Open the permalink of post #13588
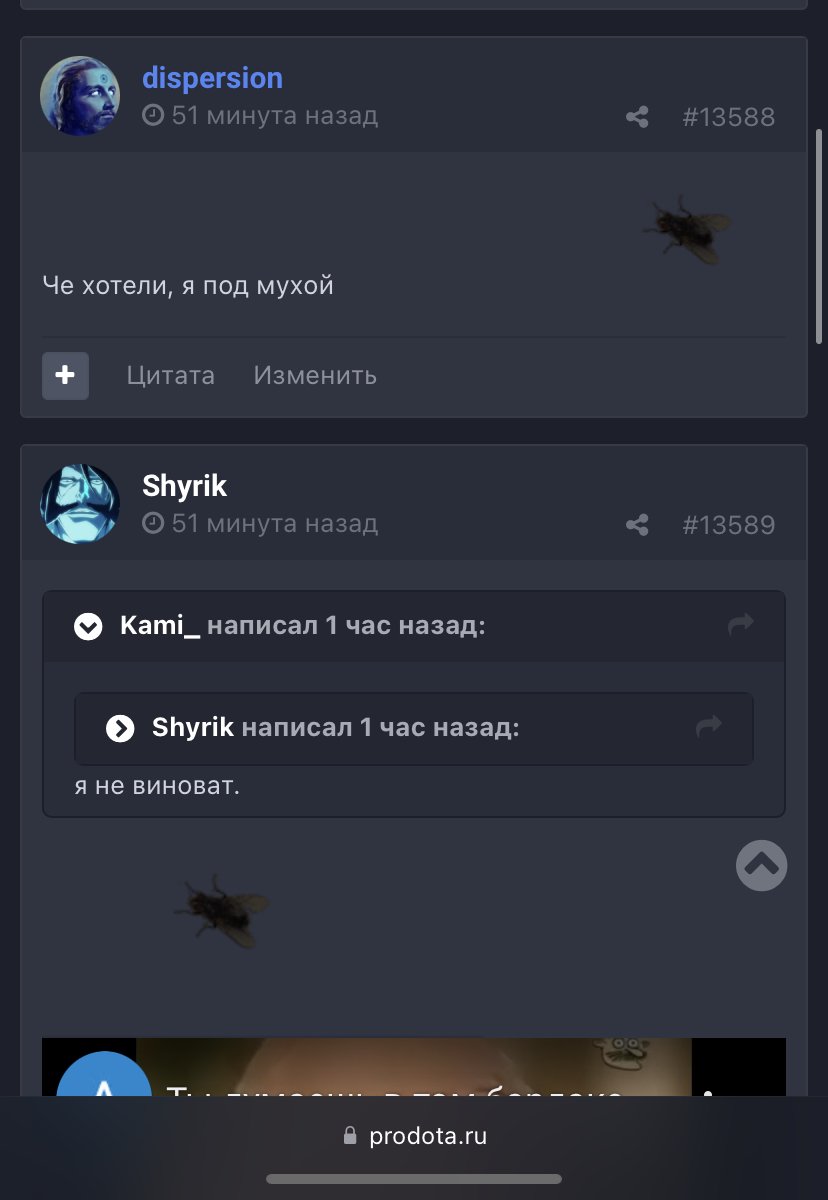Viewport: 828px width, 1200px height. tap(728, 117)
